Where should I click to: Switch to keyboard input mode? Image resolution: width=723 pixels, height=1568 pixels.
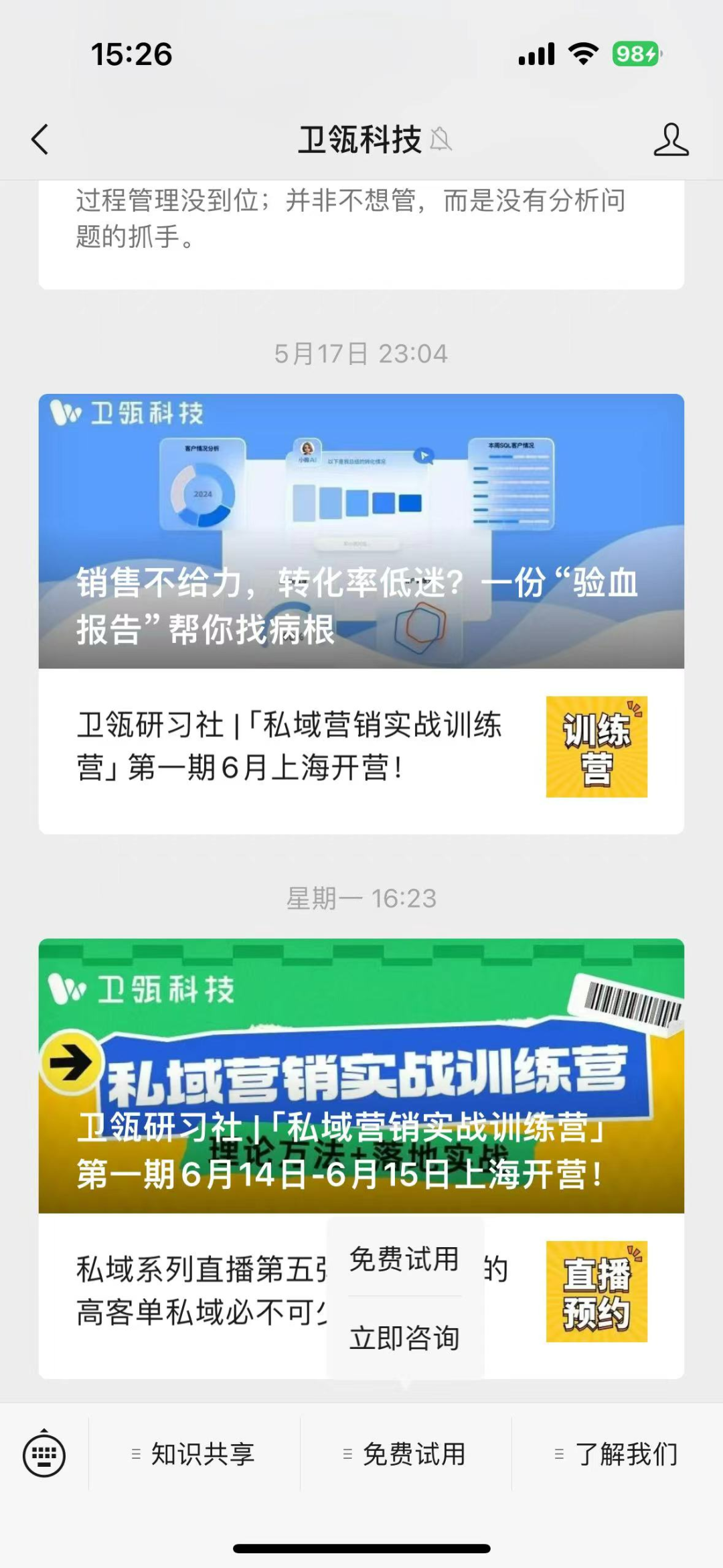[x=44, y=1454]
